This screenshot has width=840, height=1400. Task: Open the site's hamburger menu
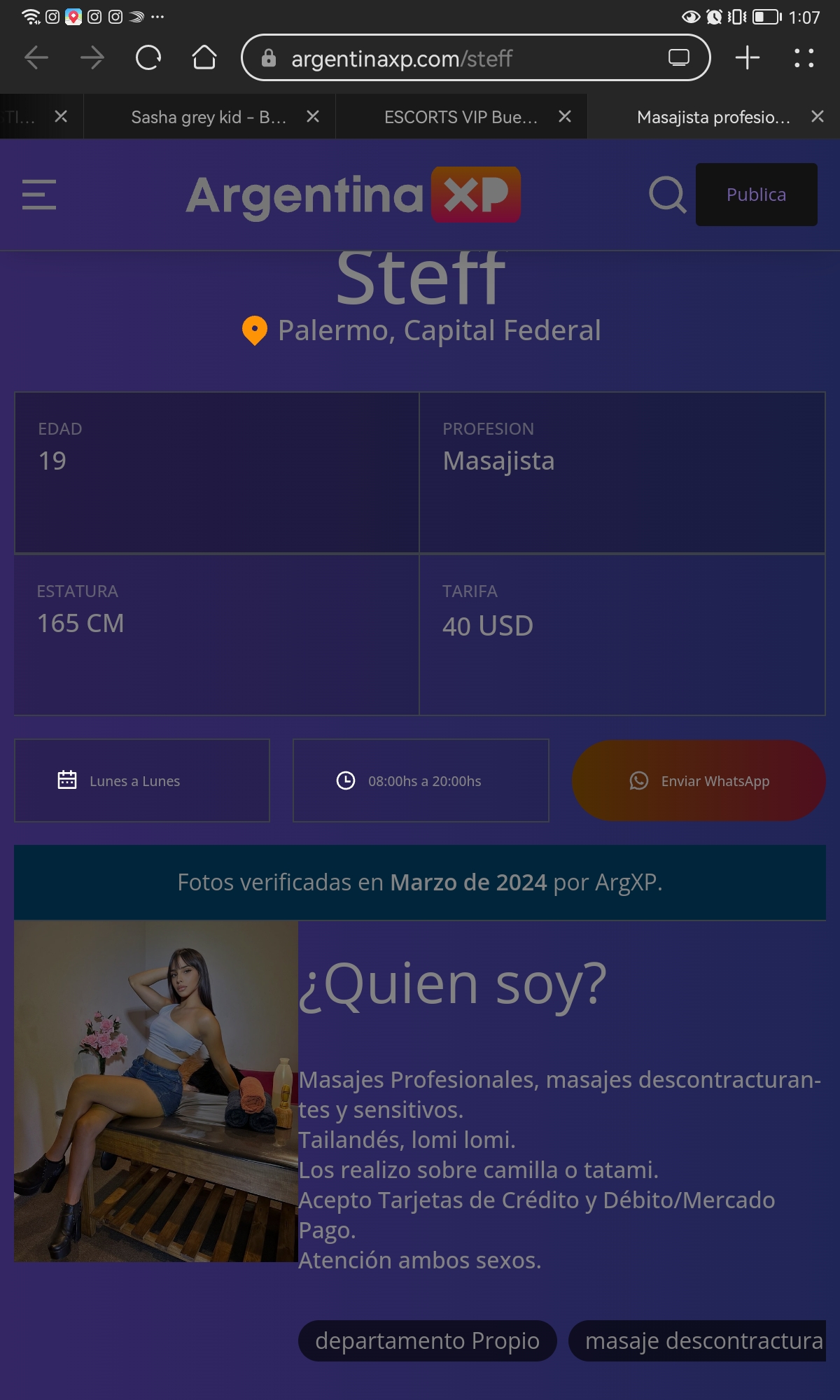[x=39, y=195]
